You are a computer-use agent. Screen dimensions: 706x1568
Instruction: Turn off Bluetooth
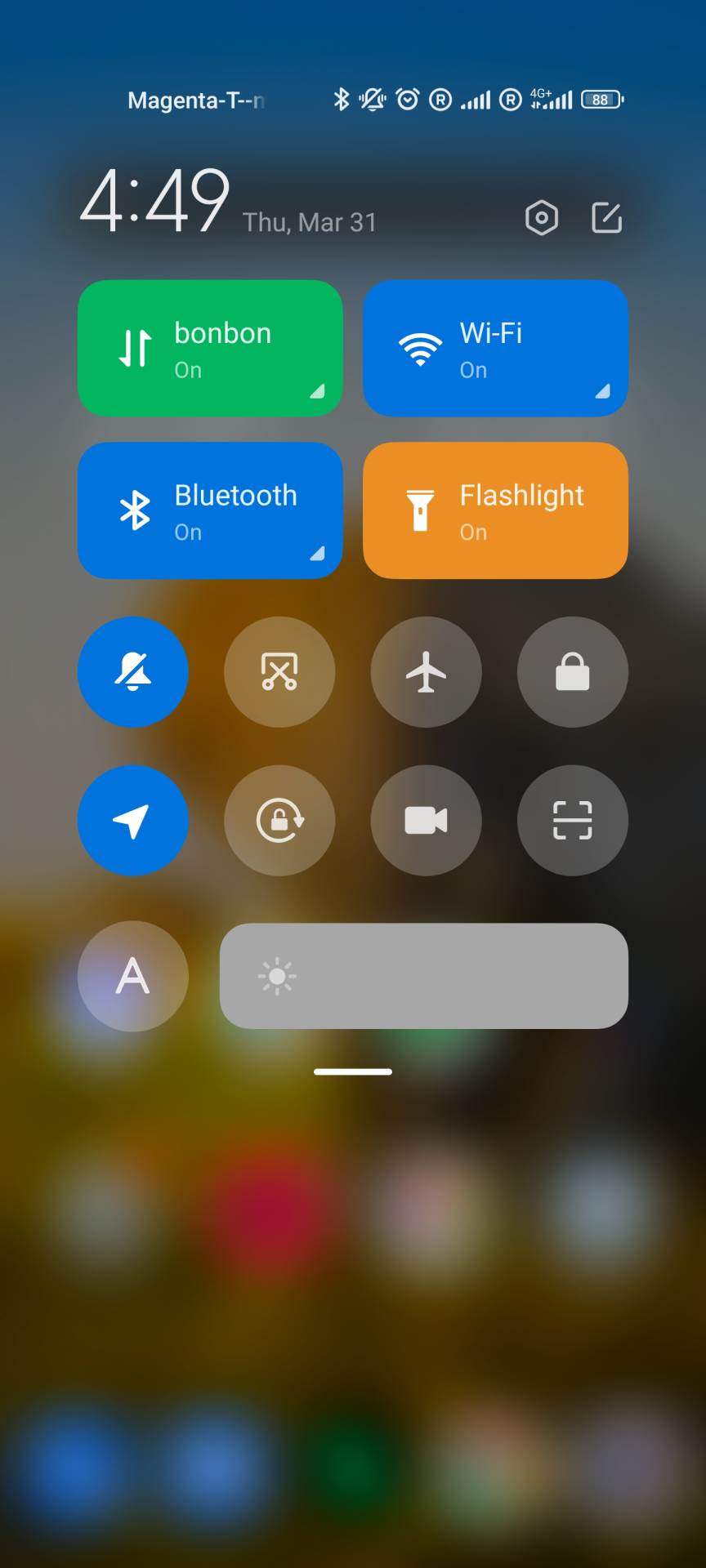(210, 510)
